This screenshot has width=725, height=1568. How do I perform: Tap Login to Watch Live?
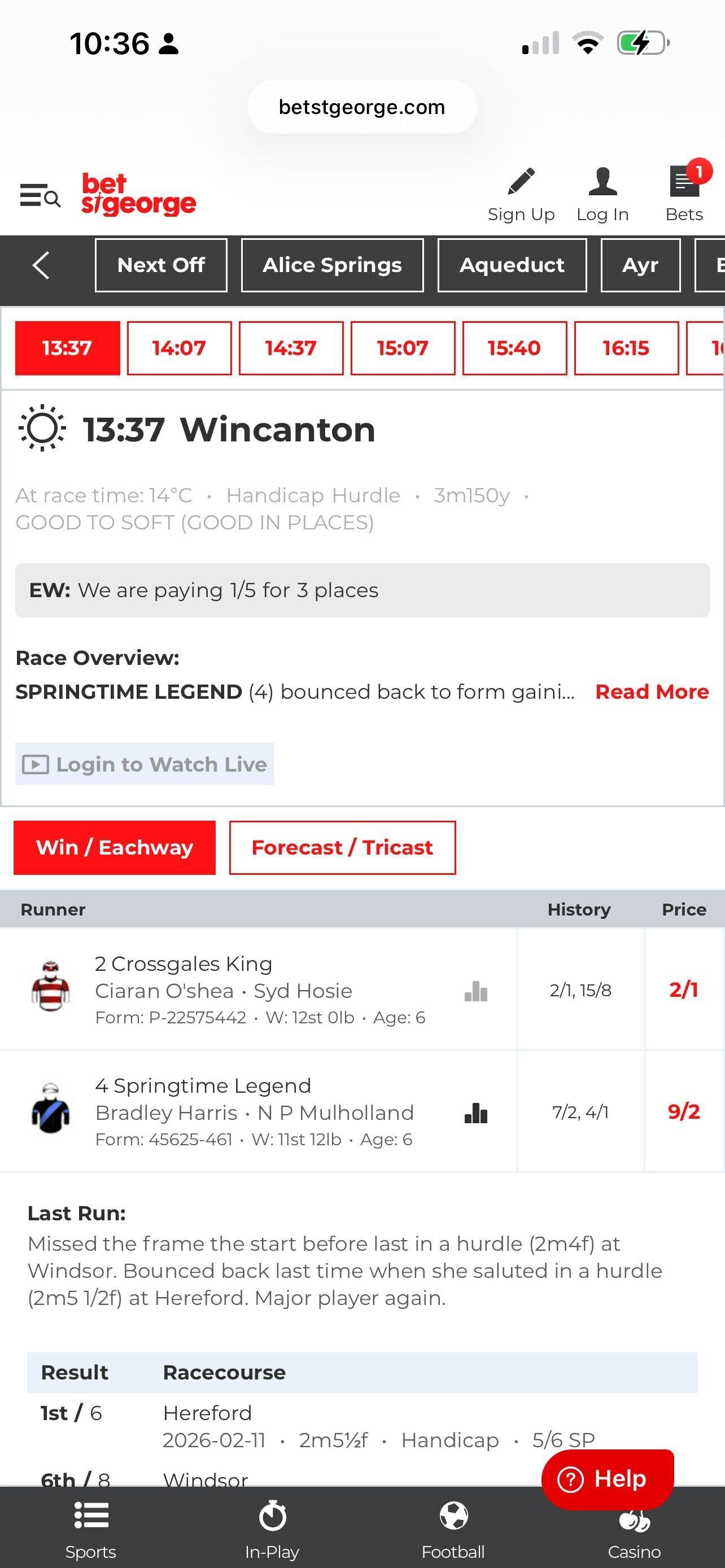(x=145, y=764)
